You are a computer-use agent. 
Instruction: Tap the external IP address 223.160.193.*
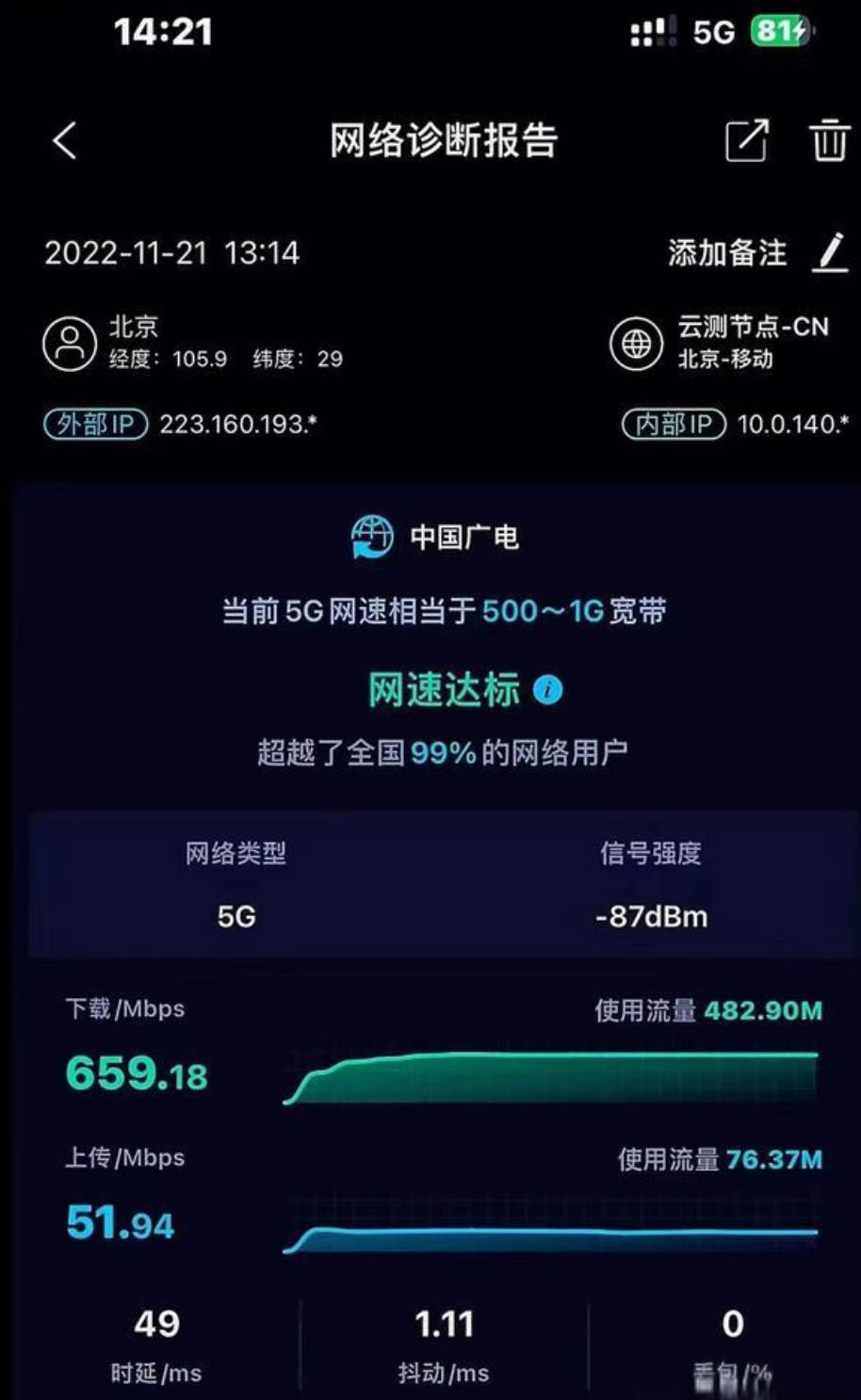click(236, 425)
